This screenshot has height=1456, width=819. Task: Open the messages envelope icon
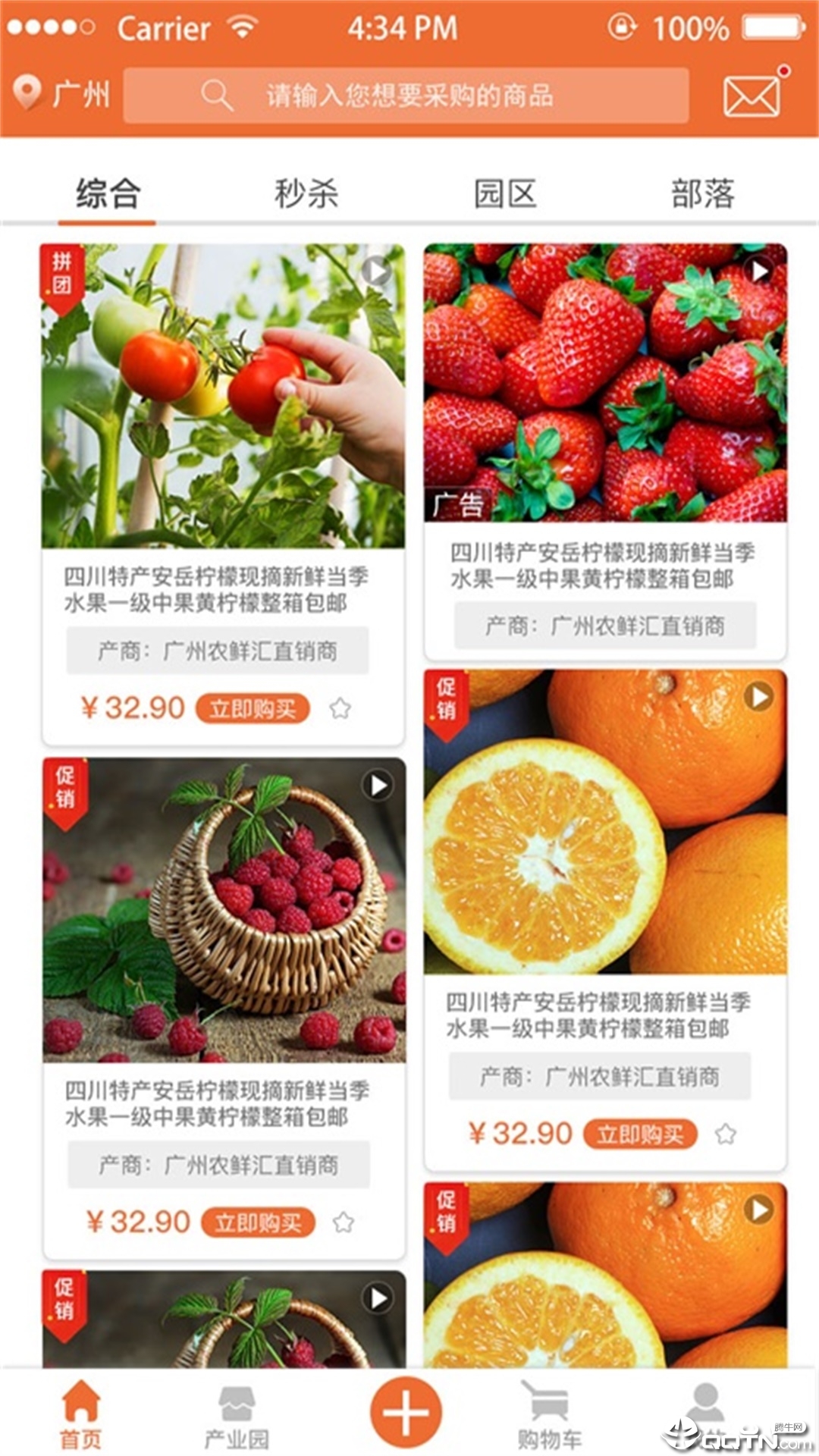tap(752, 96)
